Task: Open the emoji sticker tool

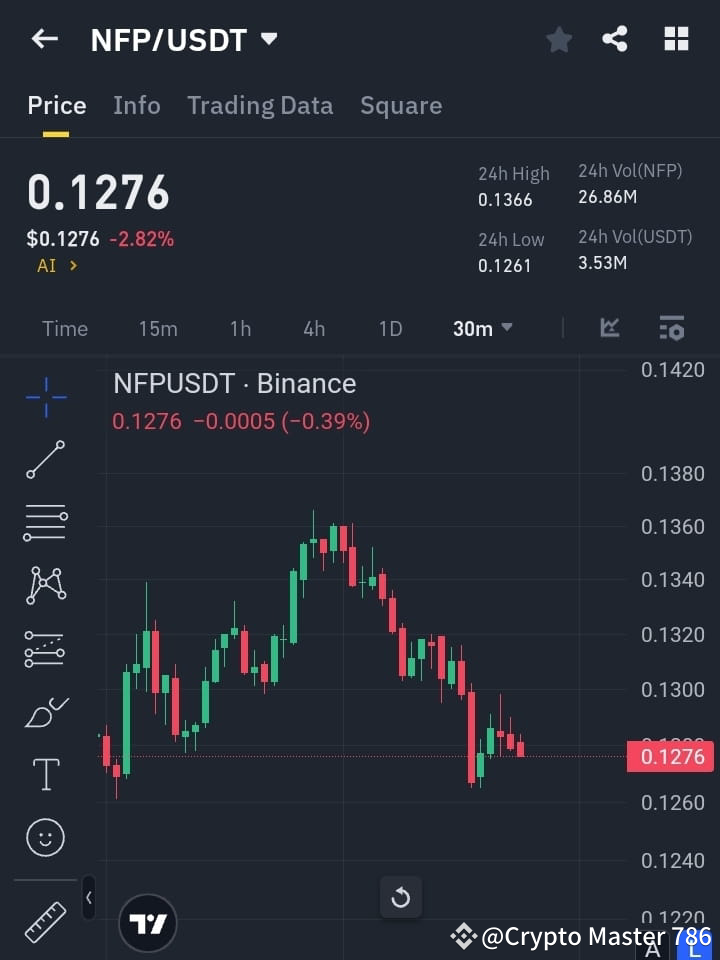Action: [x=44, y=837]
